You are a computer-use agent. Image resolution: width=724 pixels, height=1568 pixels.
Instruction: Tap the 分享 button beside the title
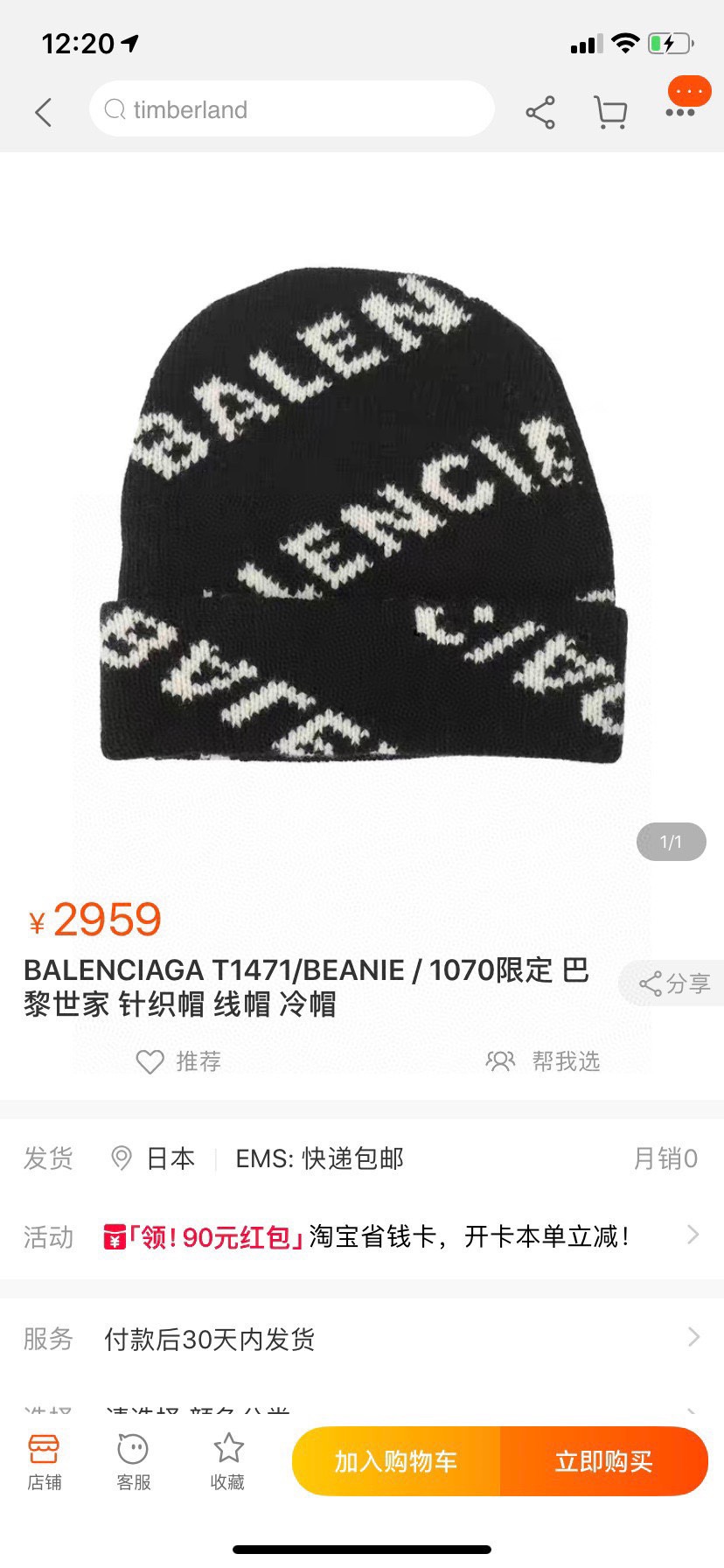click(x=674, y=983)
